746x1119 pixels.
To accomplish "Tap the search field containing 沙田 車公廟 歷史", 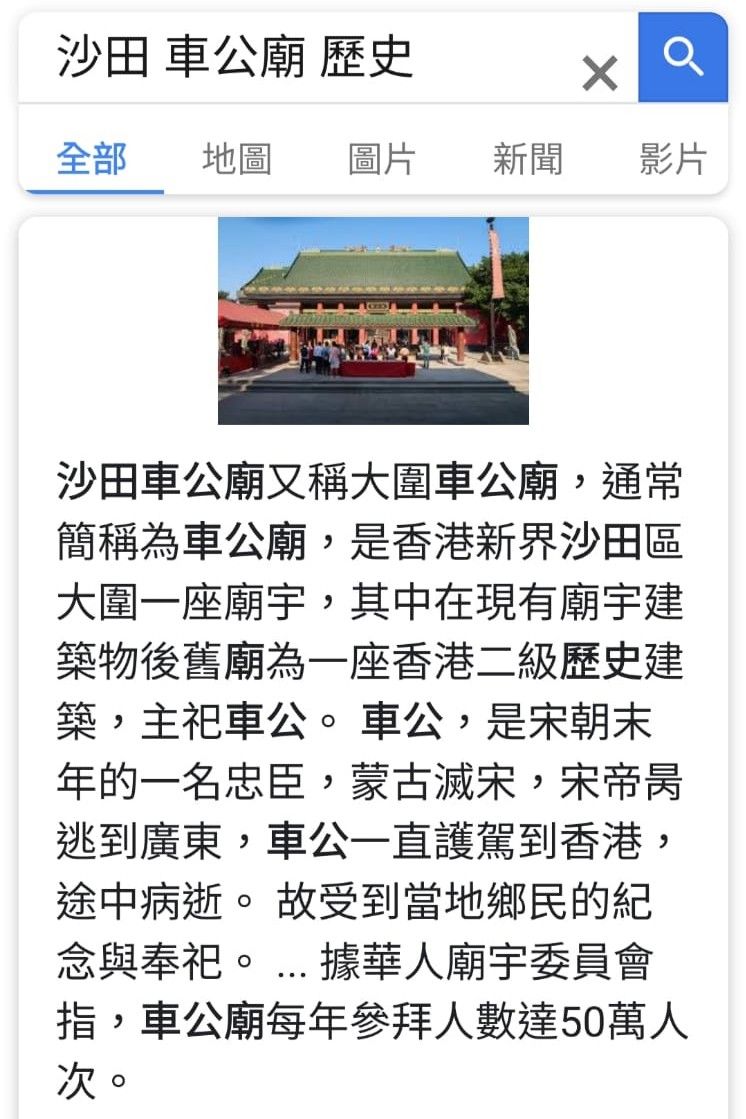I will tap(300, 57).
